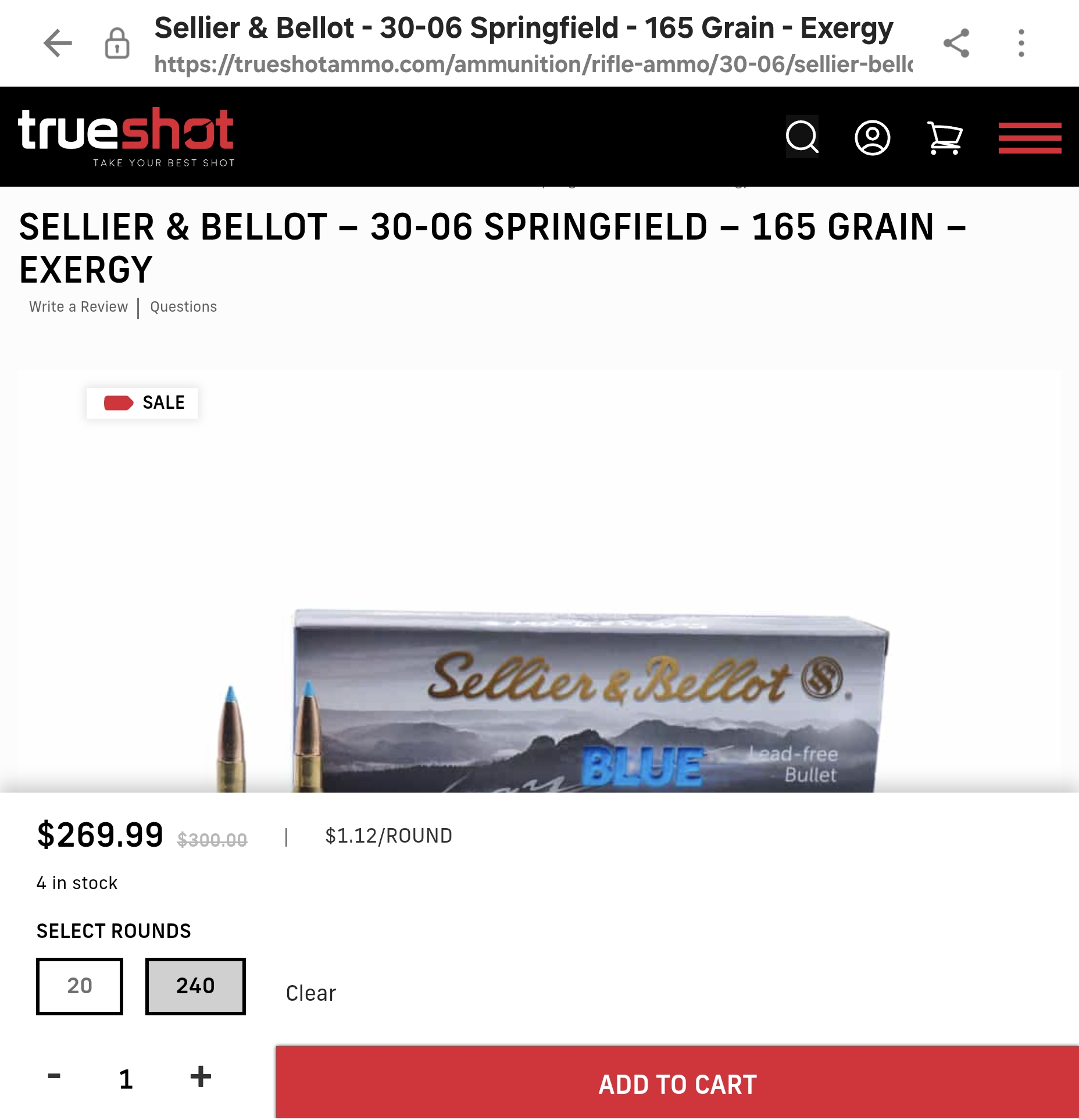Open the user account icon

(x=872, y=138)
